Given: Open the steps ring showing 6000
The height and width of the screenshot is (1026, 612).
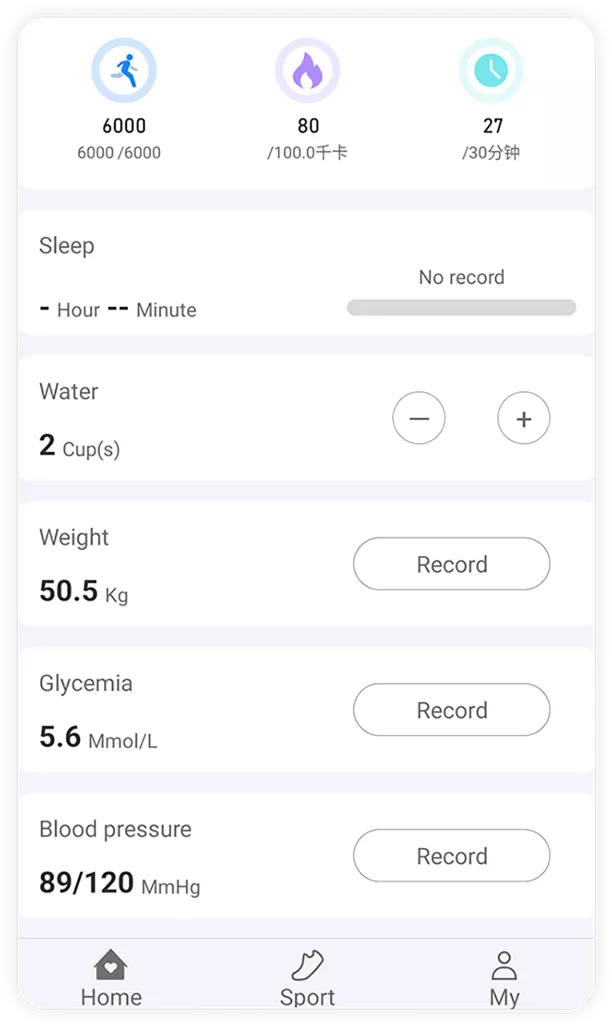Looking at the screenshot, I should 124,71.
